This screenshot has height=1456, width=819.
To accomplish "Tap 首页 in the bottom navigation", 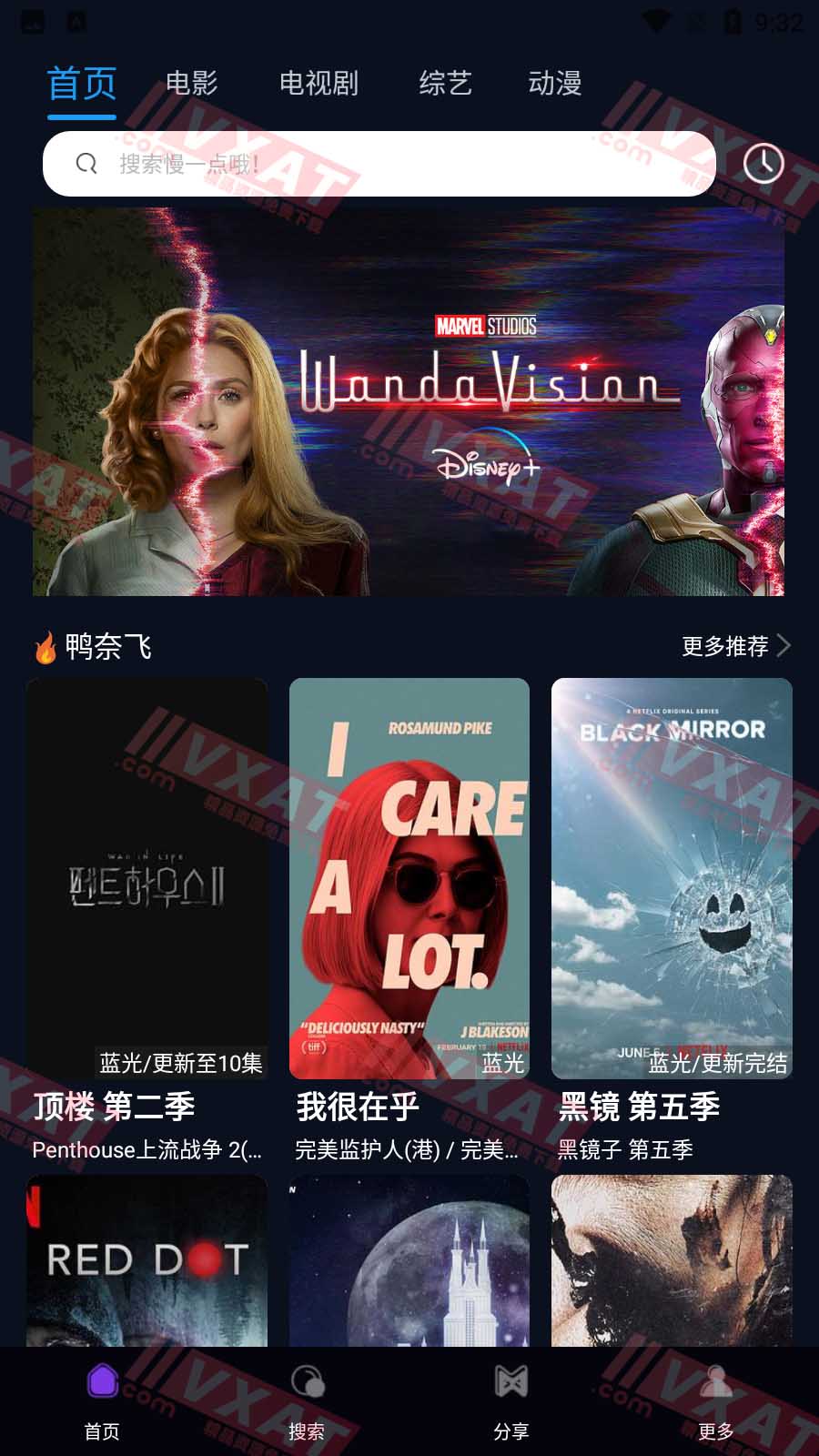I will (102, 1401).
